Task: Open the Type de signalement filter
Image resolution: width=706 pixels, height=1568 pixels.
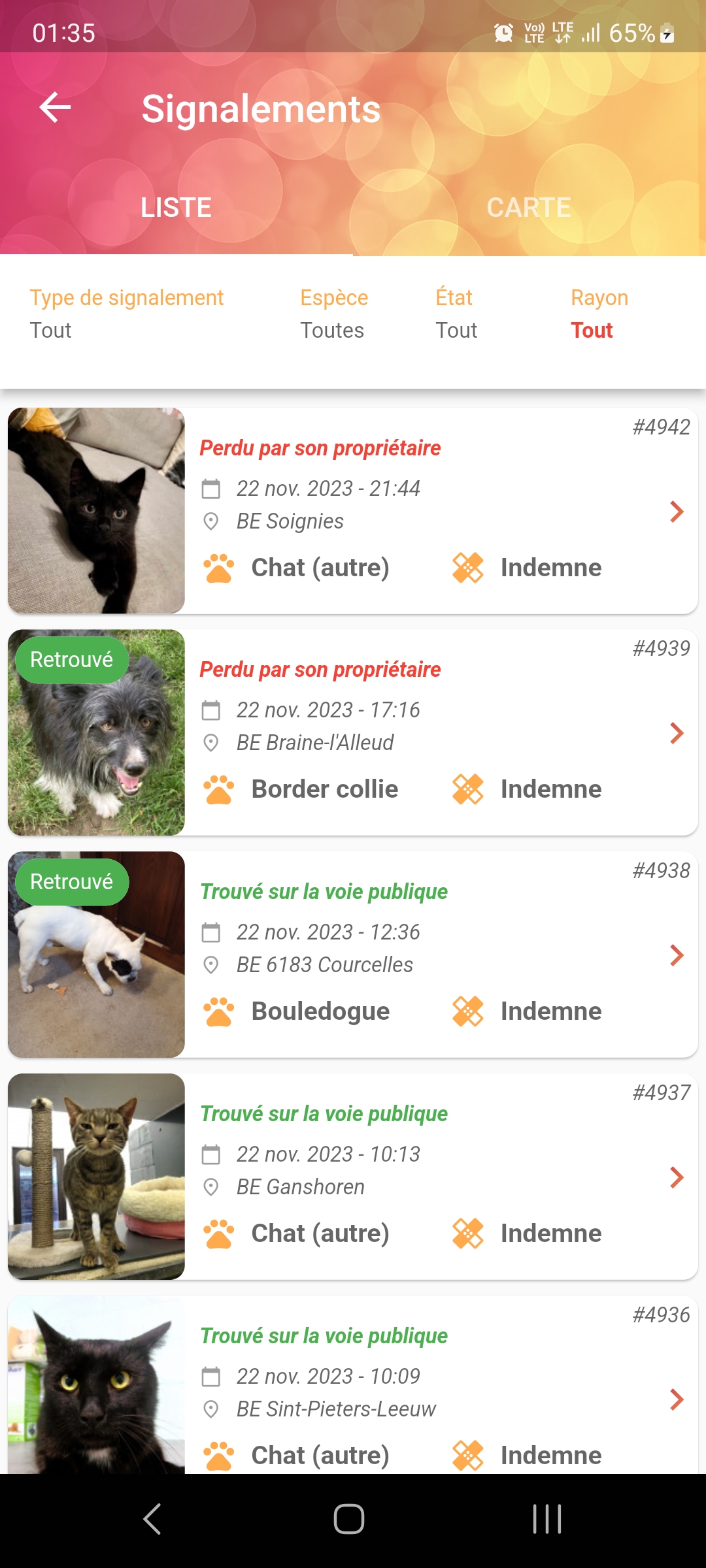Action: click(126, 314)
